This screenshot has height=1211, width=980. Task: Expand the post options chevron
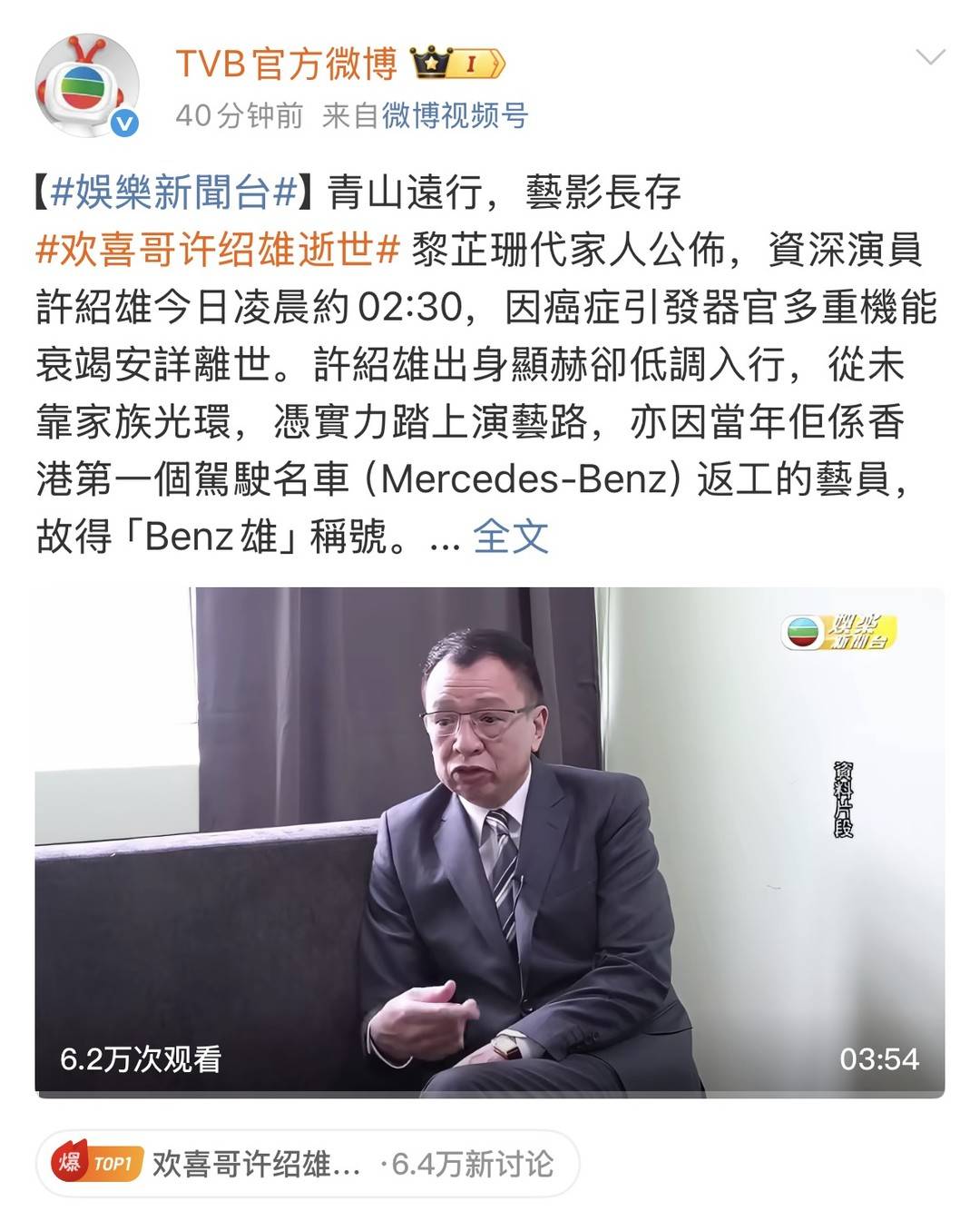click(x=930, y=59)
